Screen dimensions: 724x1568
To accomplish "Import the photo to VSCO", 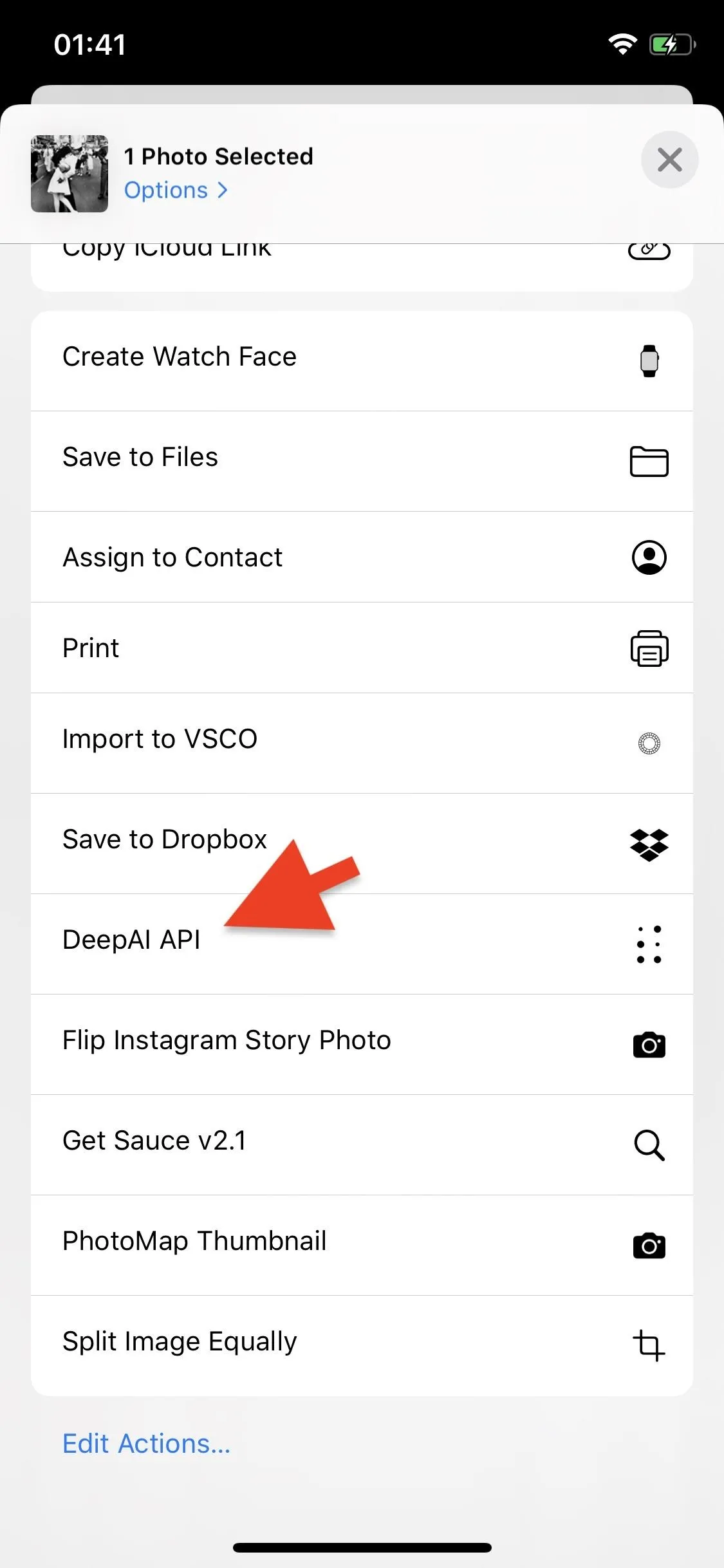I will (x=362, y=743).
